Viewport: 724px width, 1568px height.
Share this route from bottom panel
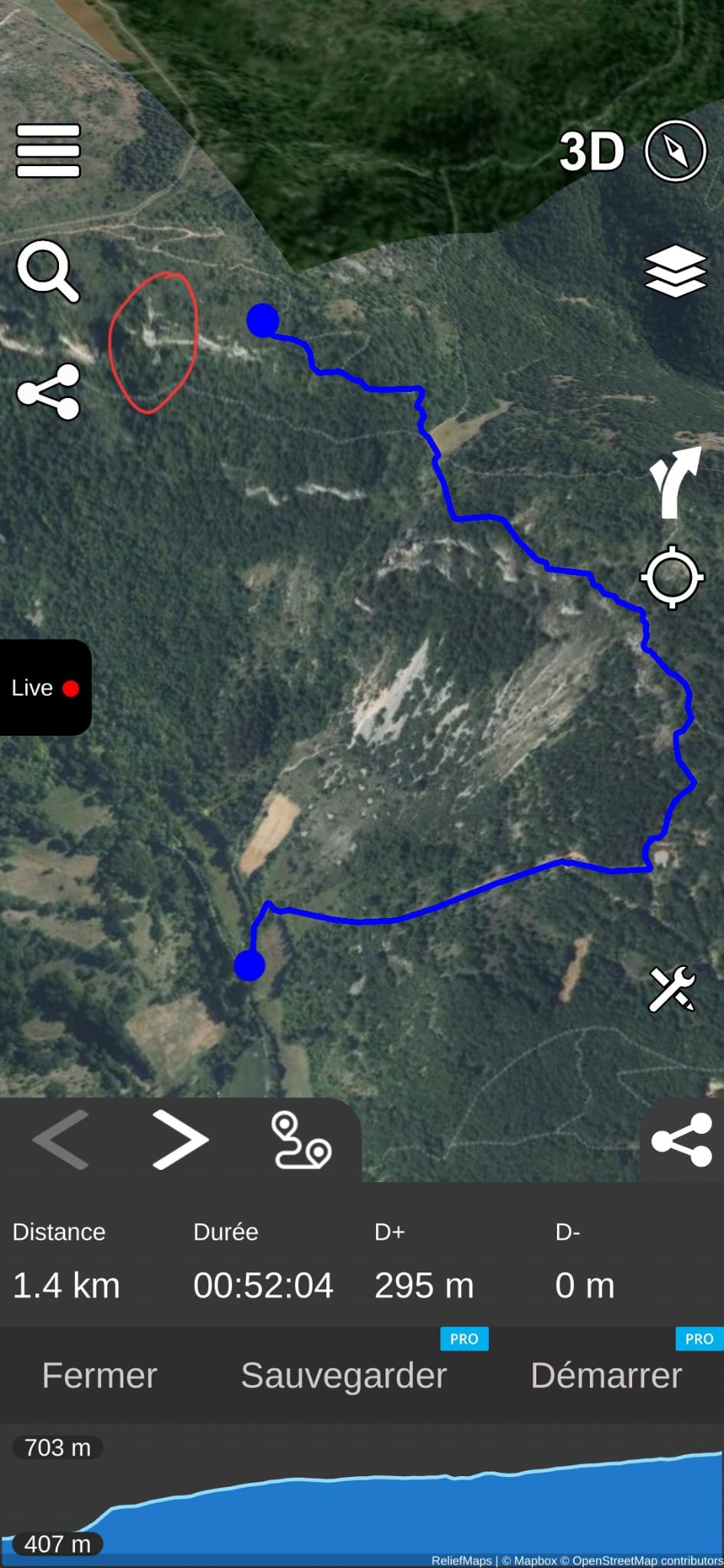pos(681,1140)
